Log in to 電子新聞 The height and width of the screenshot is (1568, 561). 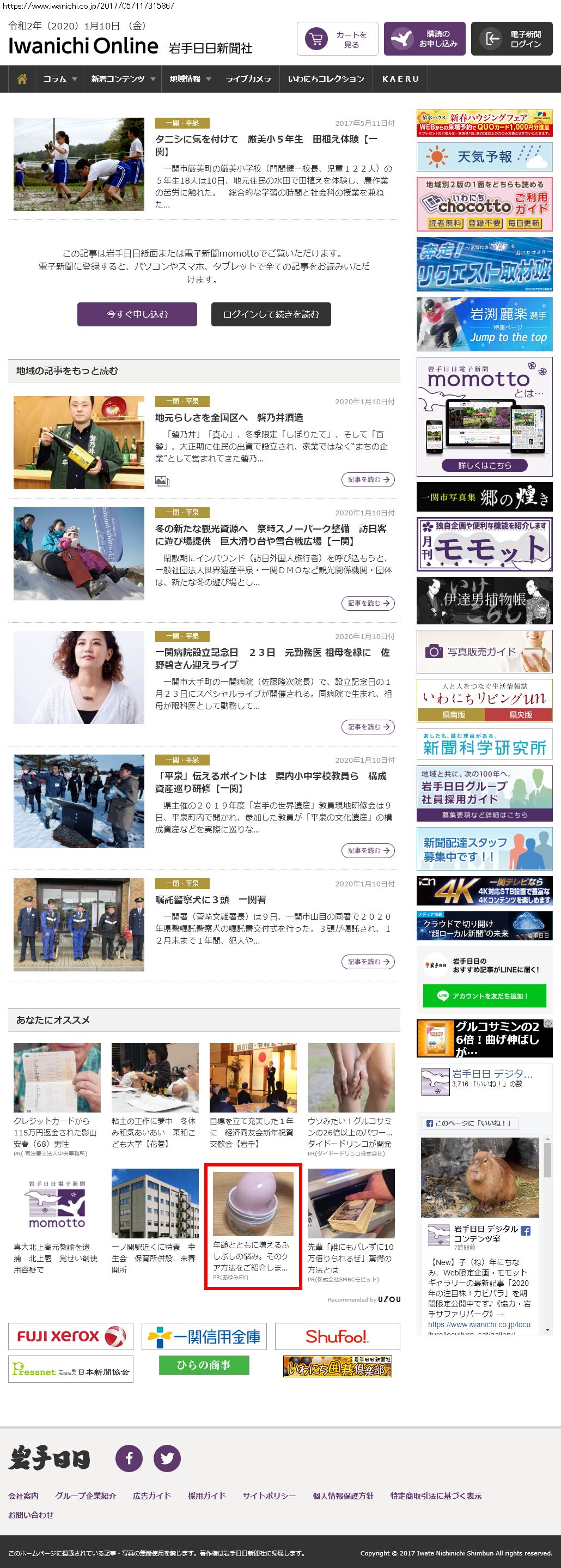[x=512, y=39]
